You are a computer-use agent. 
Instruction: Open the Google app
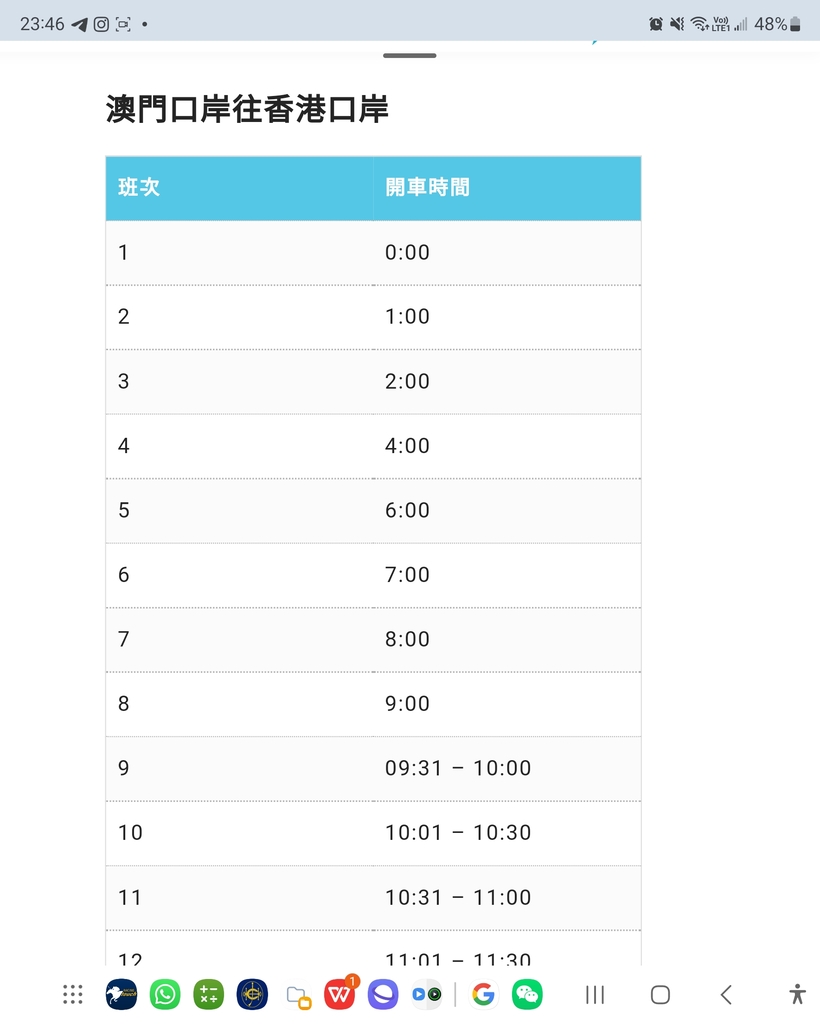click(483, 994)
